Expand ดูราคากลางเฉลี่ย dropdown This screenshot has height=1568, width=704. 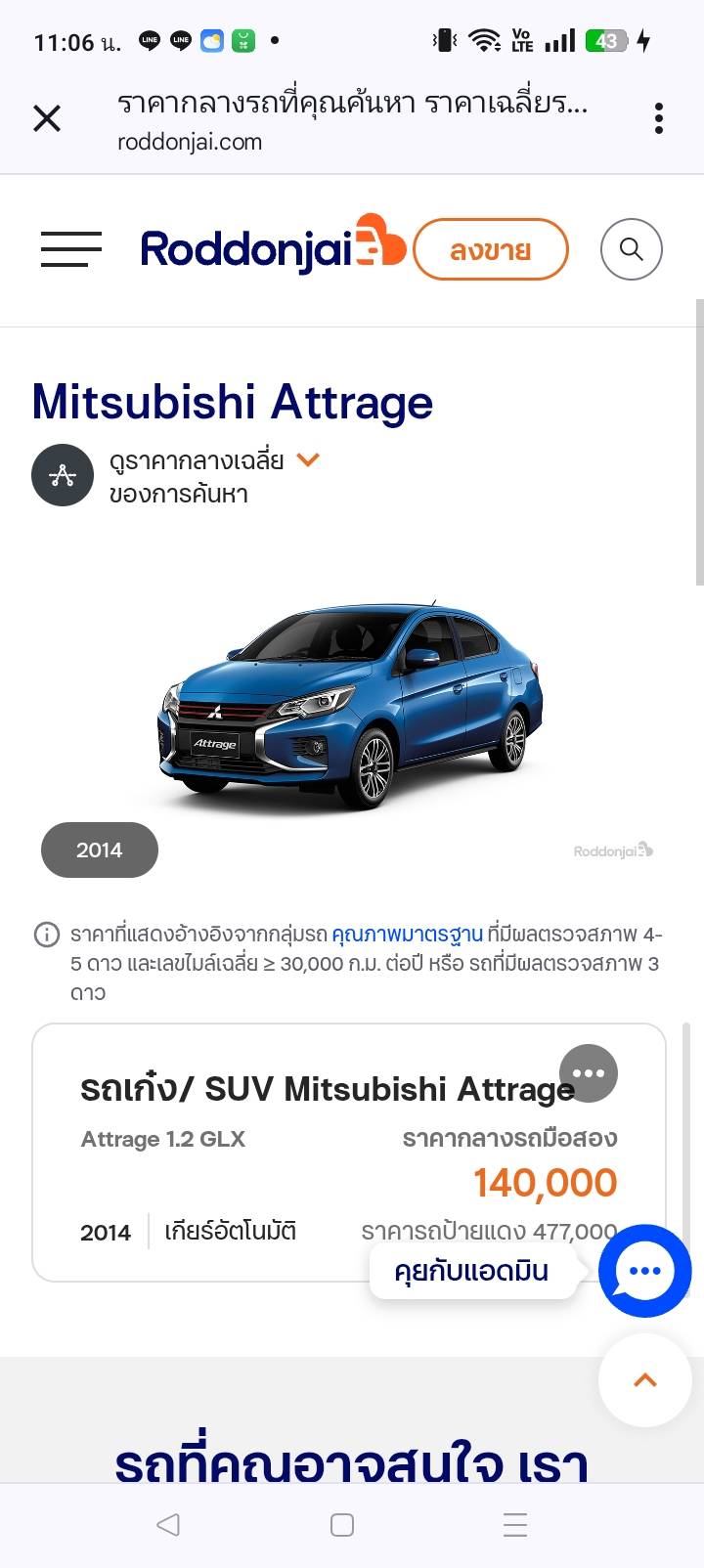pos(307,459)
